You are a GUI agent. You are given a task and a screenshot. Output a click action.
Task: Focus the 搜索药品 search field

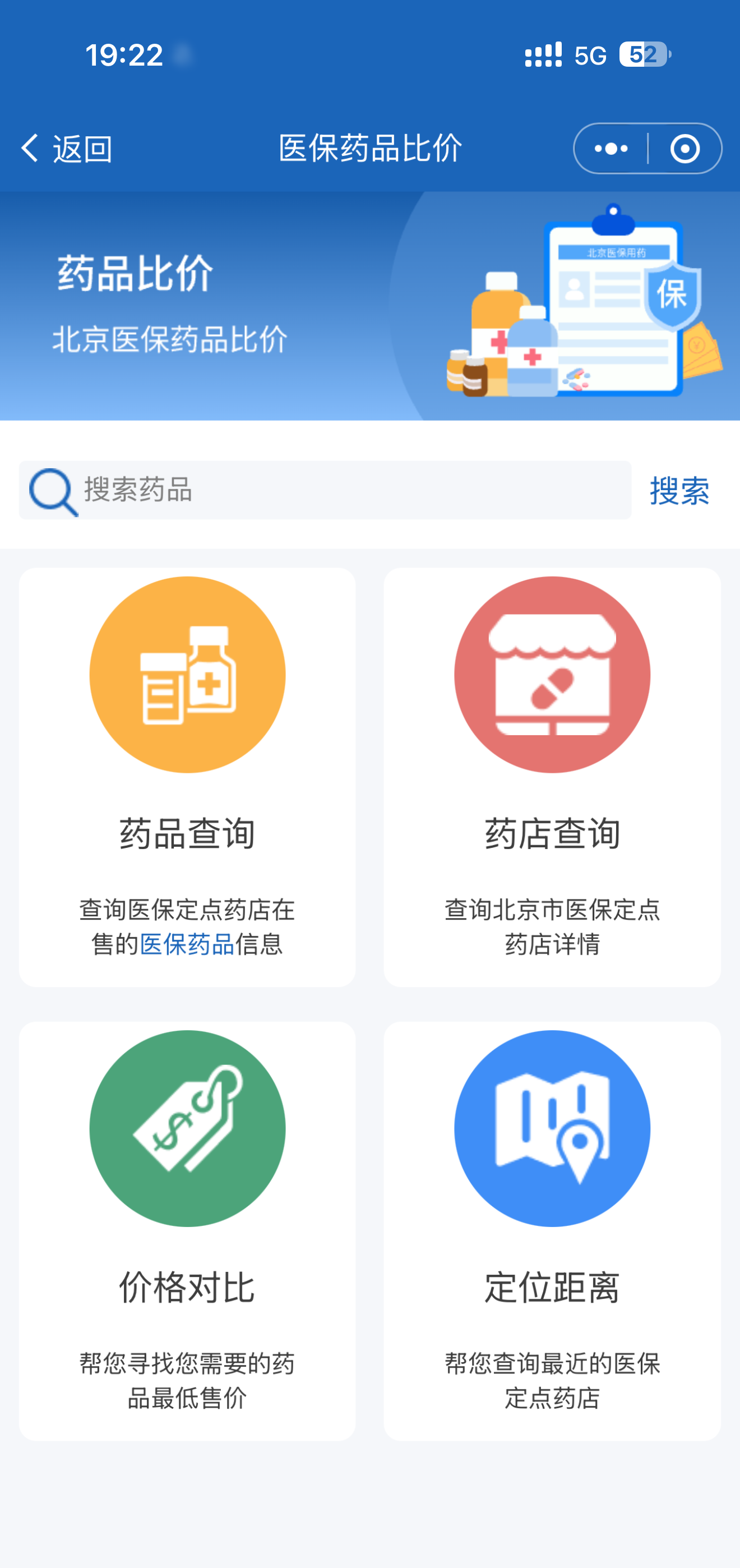pyautogui.click(x=353, y=490)
